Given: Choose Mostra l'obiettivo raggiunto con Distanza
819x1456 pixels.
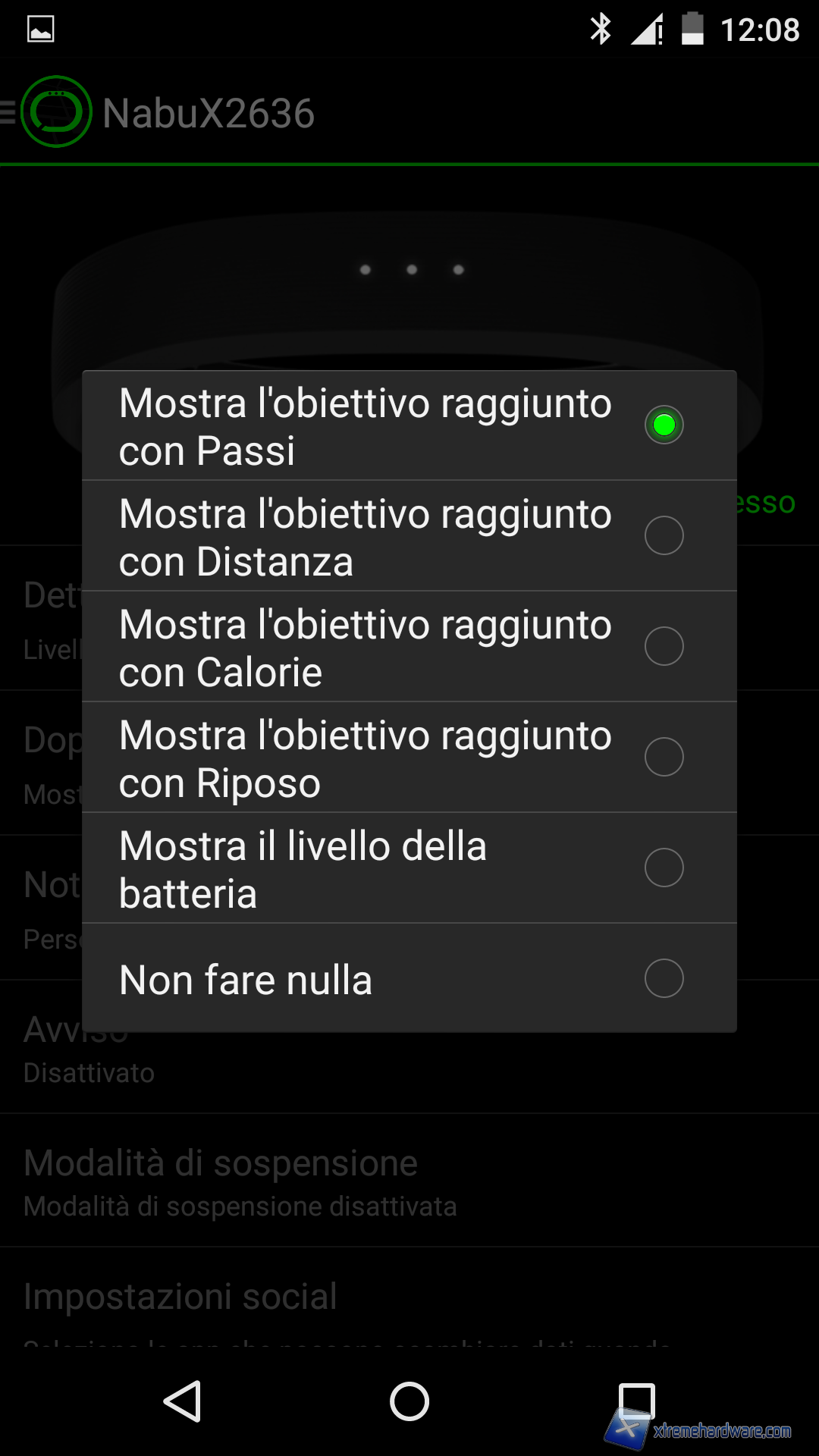Looking at the screenshot, I should coord(409,536).
